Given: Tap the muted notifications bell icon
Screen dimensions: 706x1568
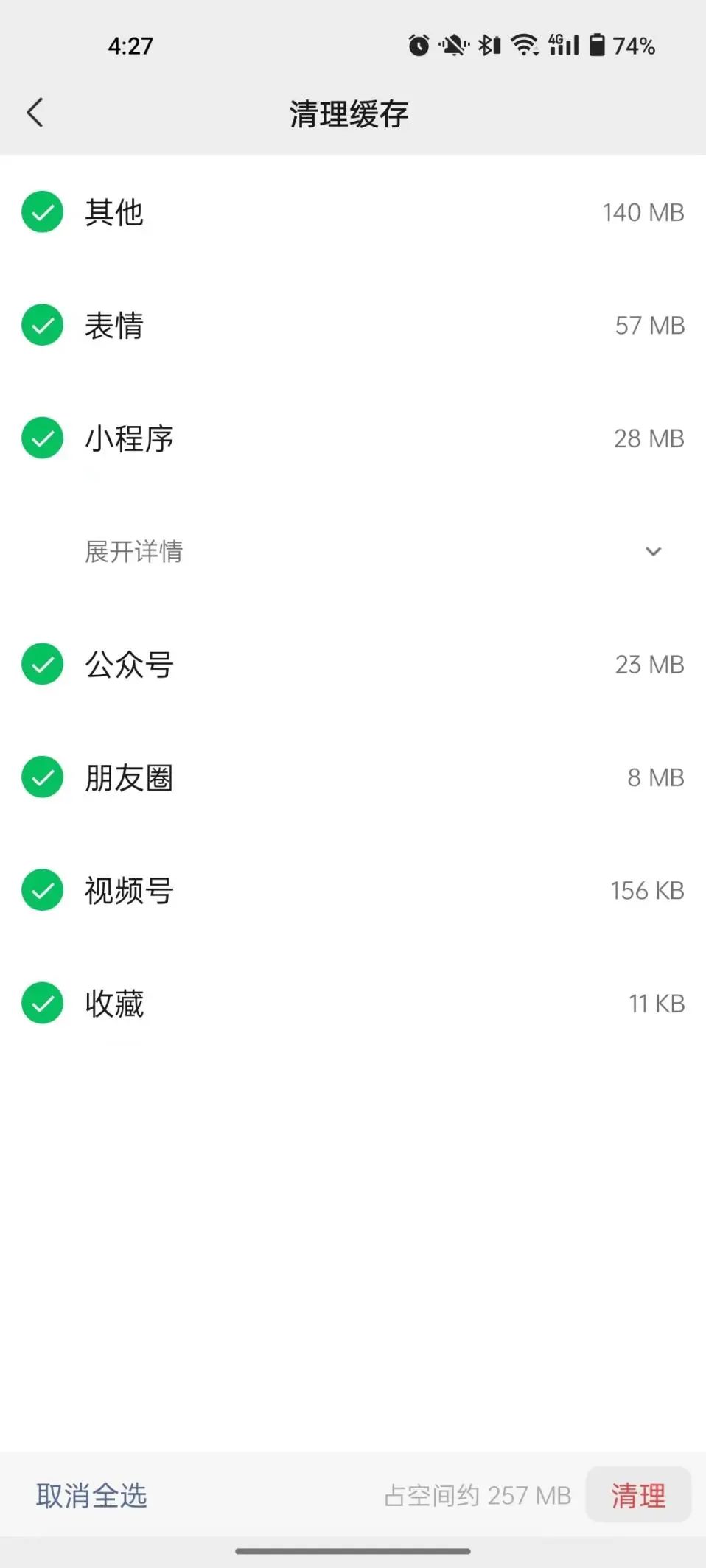Looking at the screenshot, I should tap(452, 46).
